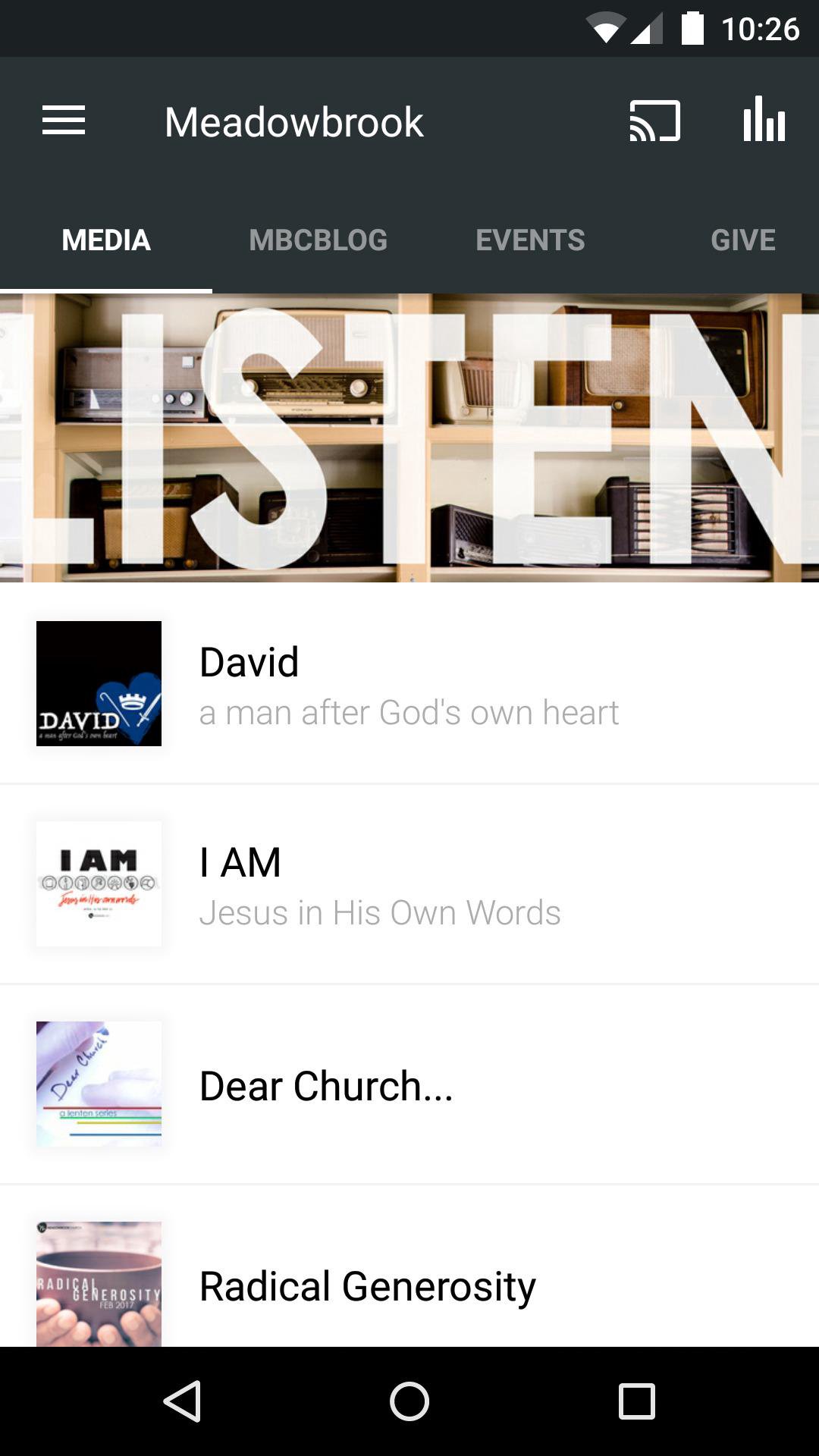Open the Radical Generosity series
The width and height of the screenshot is (819, 1456).
click(x=409, y=1285)
